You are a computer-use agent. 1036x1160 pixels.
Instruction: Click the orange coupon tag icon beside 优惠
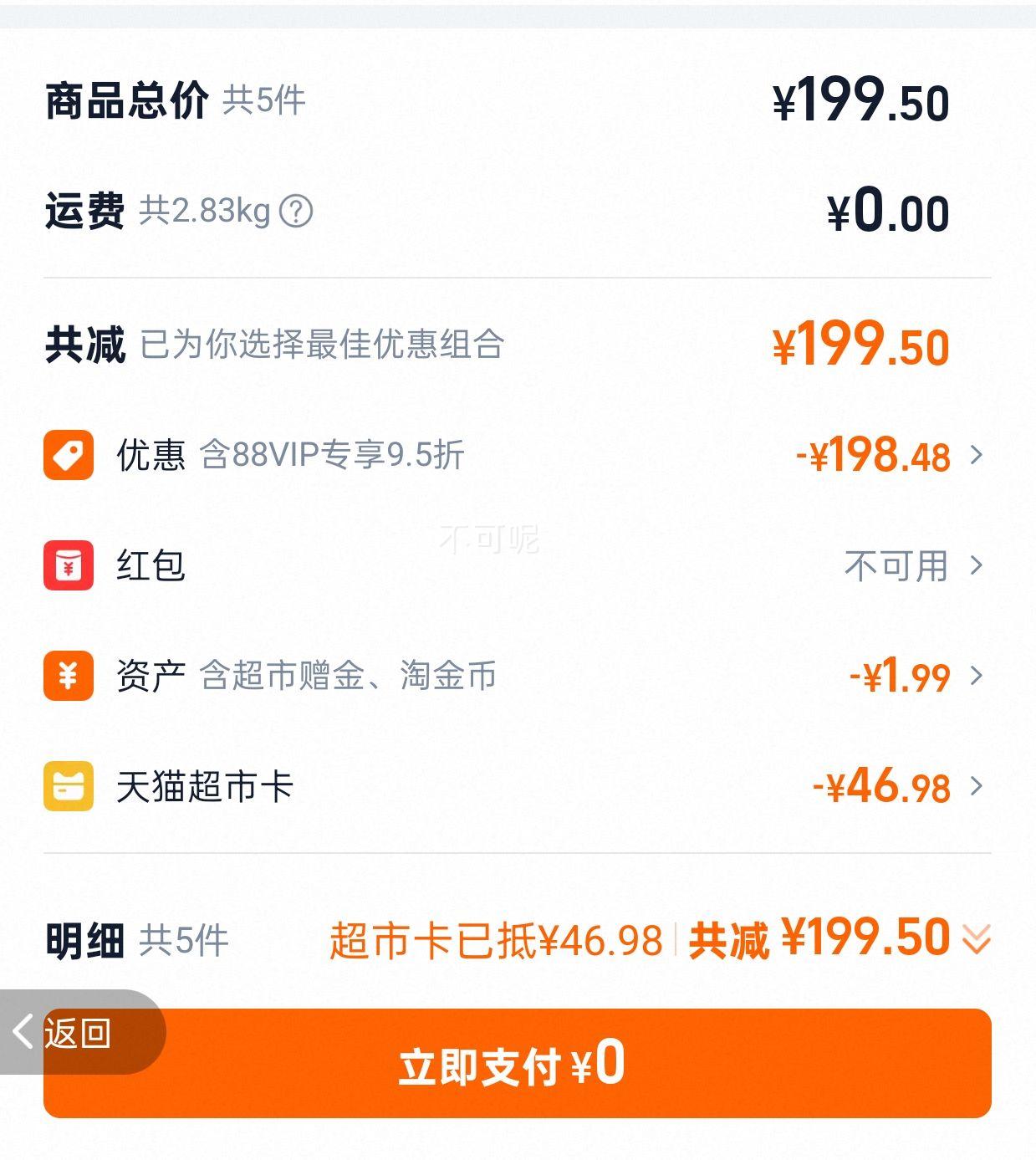point(69,454)
